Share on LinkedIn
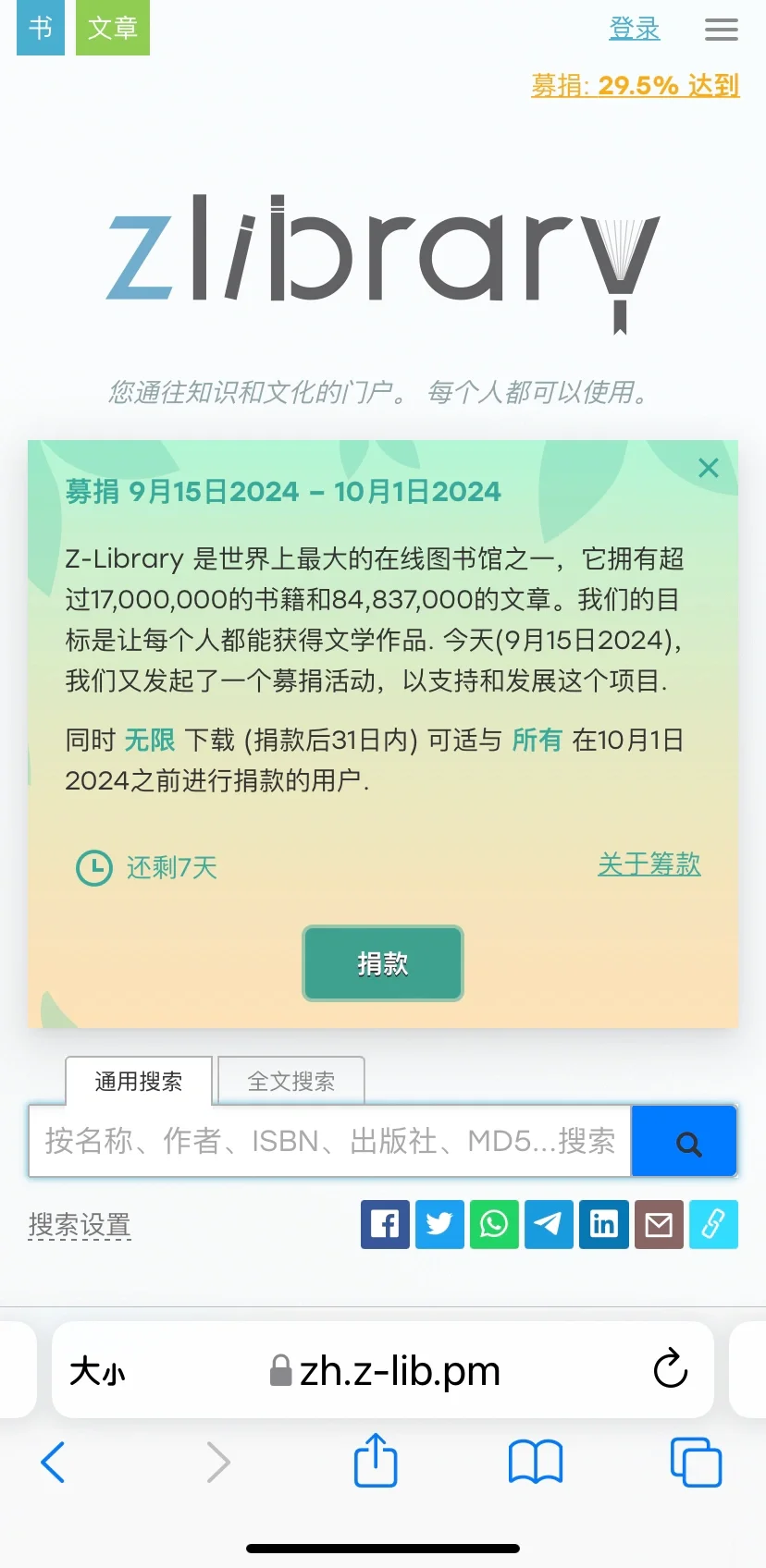The image size is (766, 1568). tap(603, 1224)
